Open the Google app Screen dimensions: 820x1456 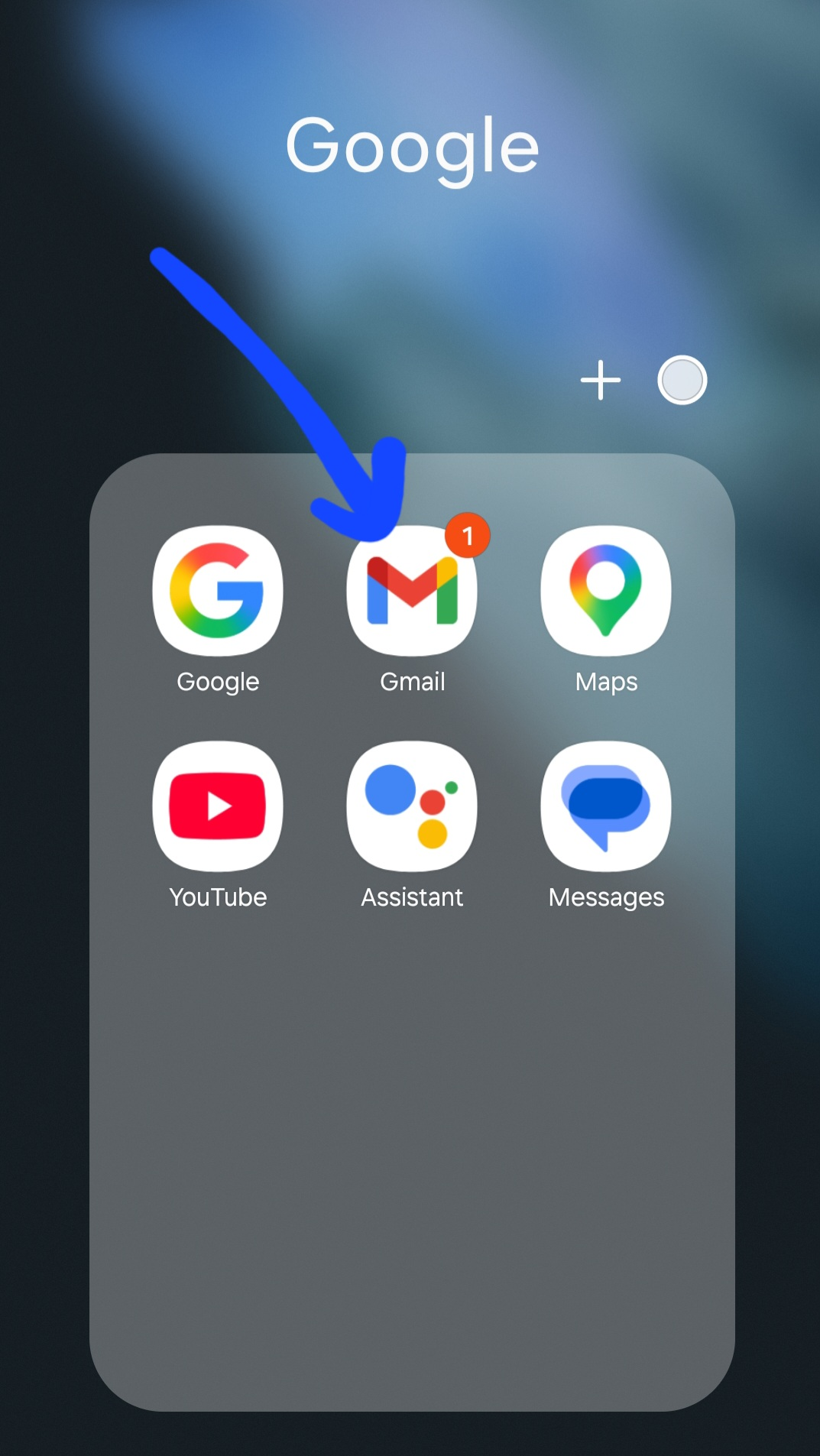point(218,591)
